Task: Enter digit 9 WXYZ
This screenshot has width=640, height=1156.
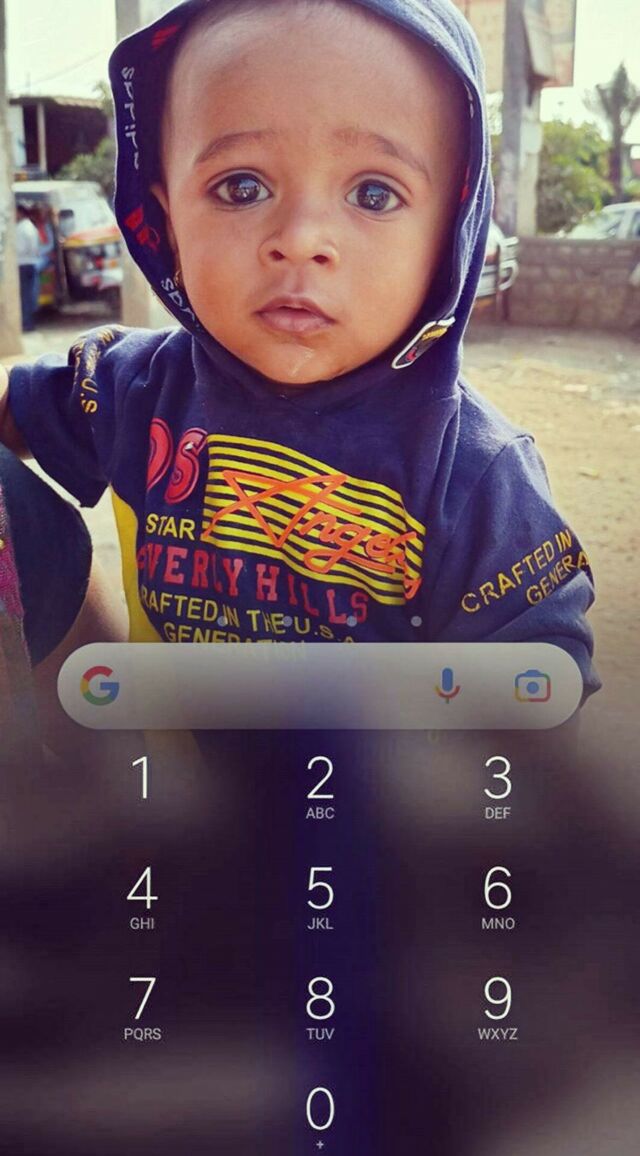Action: pyautogui.click(x=498, y=1007)
